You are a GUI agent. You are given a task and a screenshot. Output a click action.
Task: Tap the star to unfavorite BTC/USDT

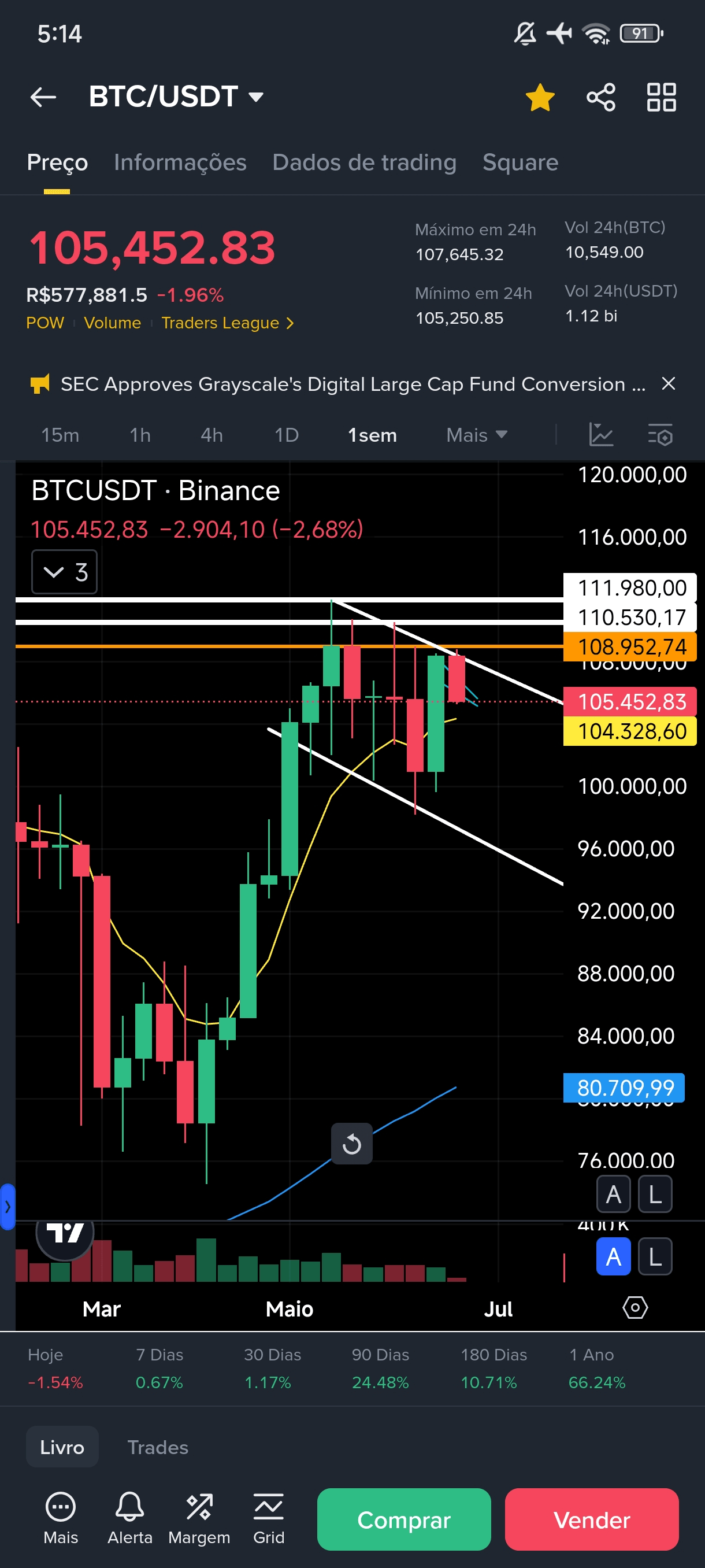point(539,96)
